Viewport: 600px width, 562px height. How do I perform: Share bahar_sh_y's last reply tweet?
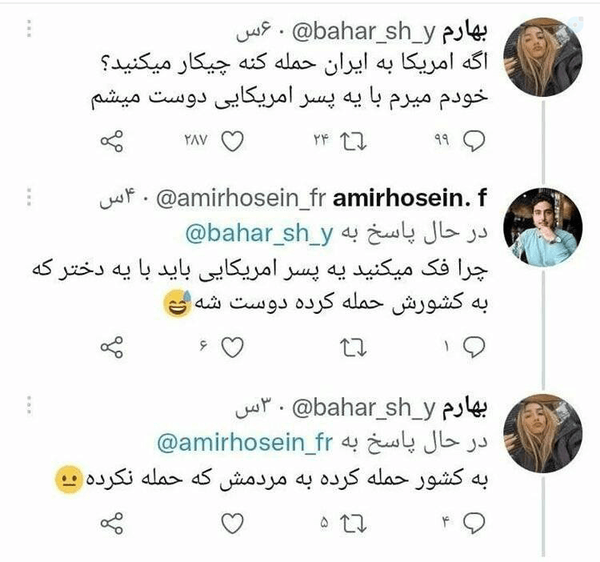pos(112,523)
